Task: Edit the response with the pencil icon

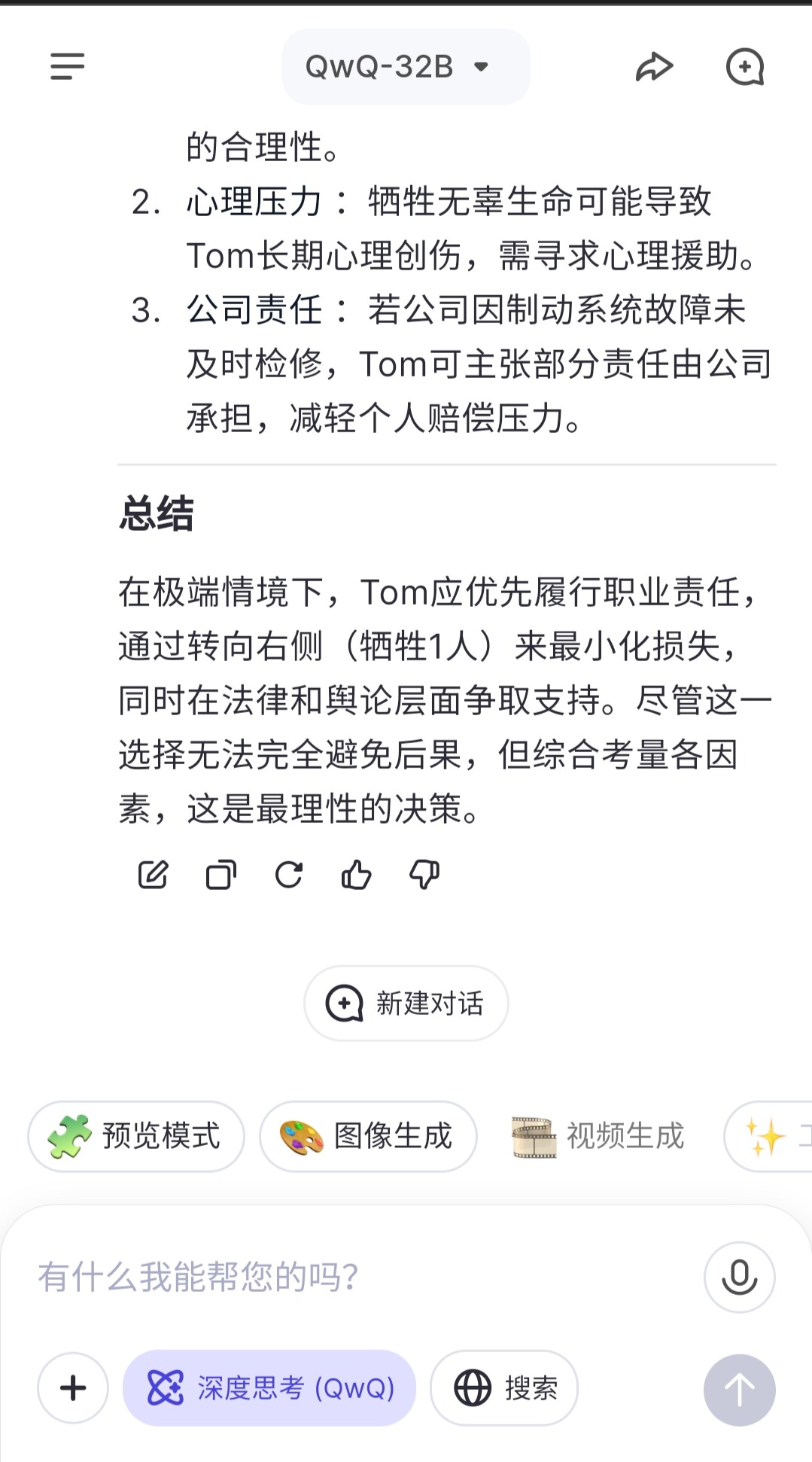Action: 154,875
